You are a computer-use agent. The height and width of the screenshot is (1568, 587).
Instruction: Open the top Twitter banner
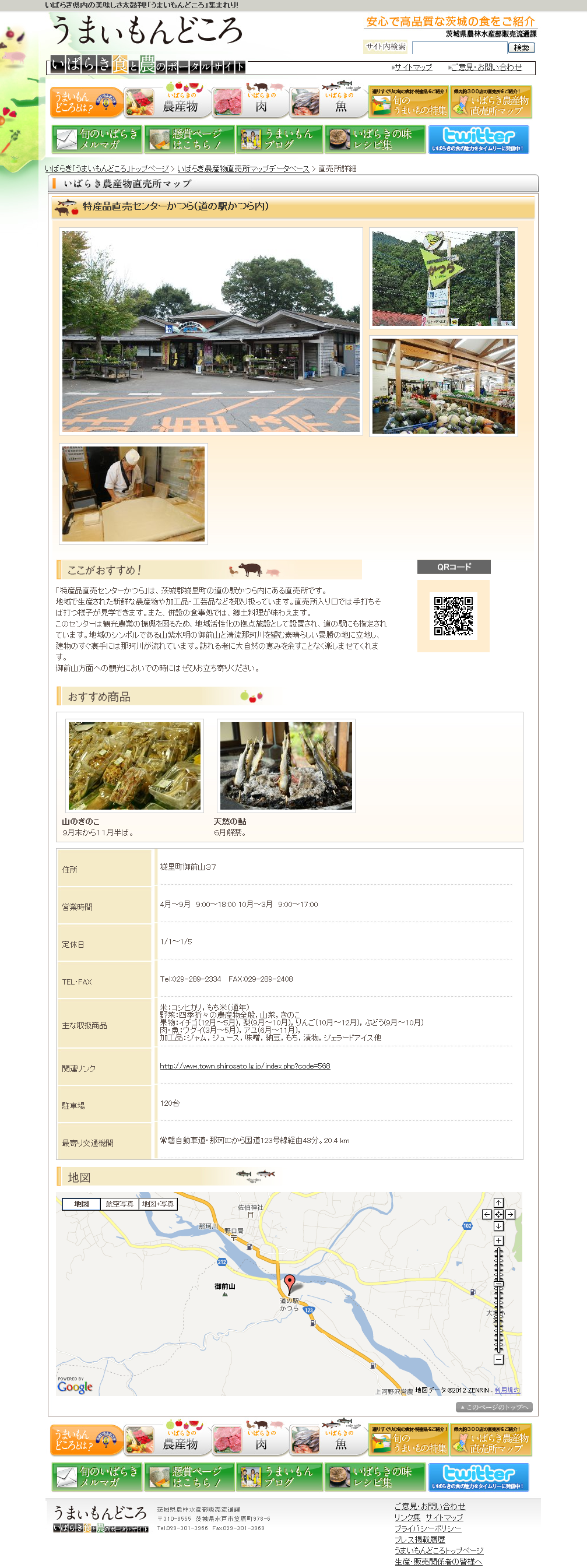point(478,139)
